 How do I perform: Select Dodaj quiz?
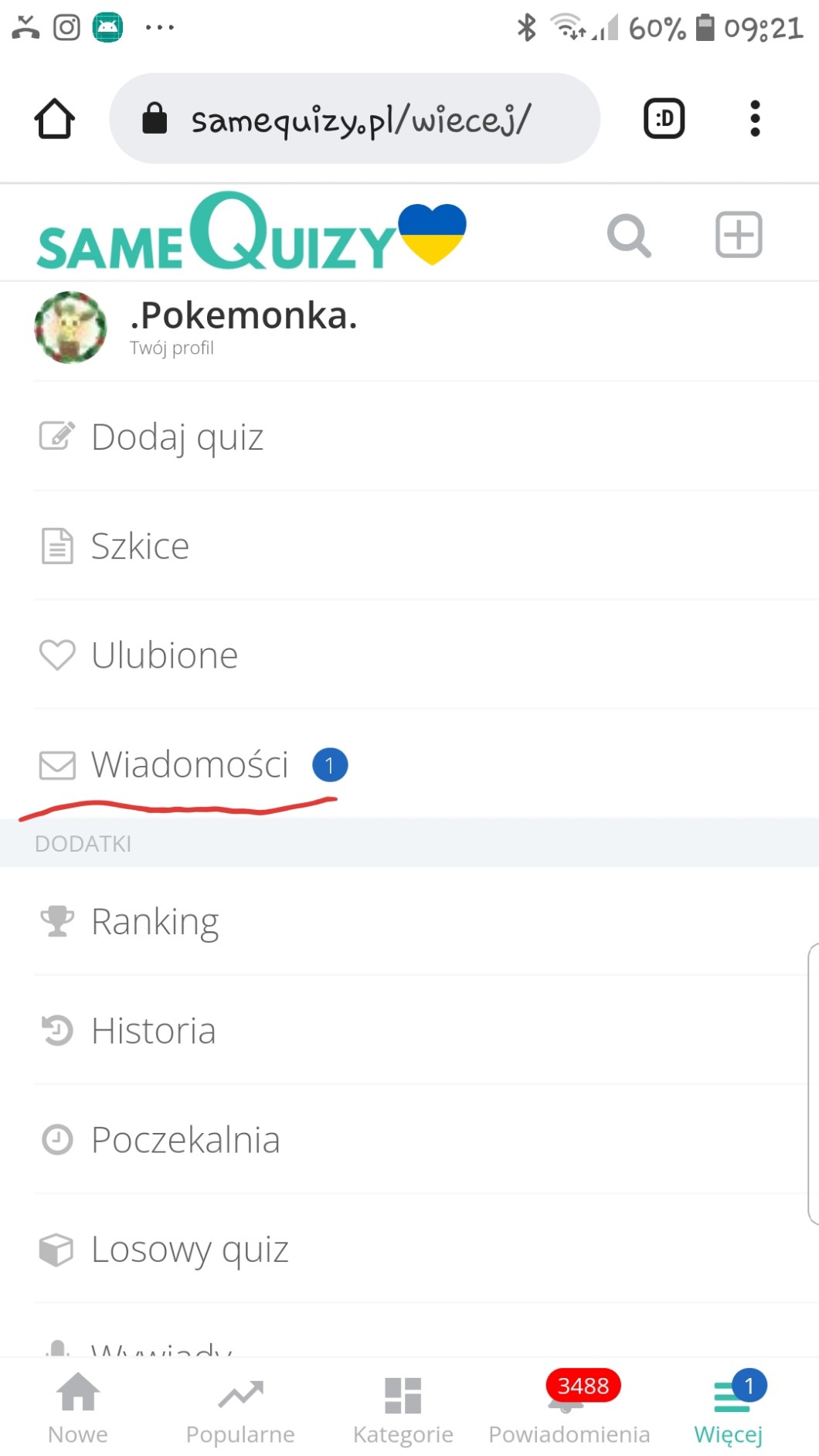point(177,437)
